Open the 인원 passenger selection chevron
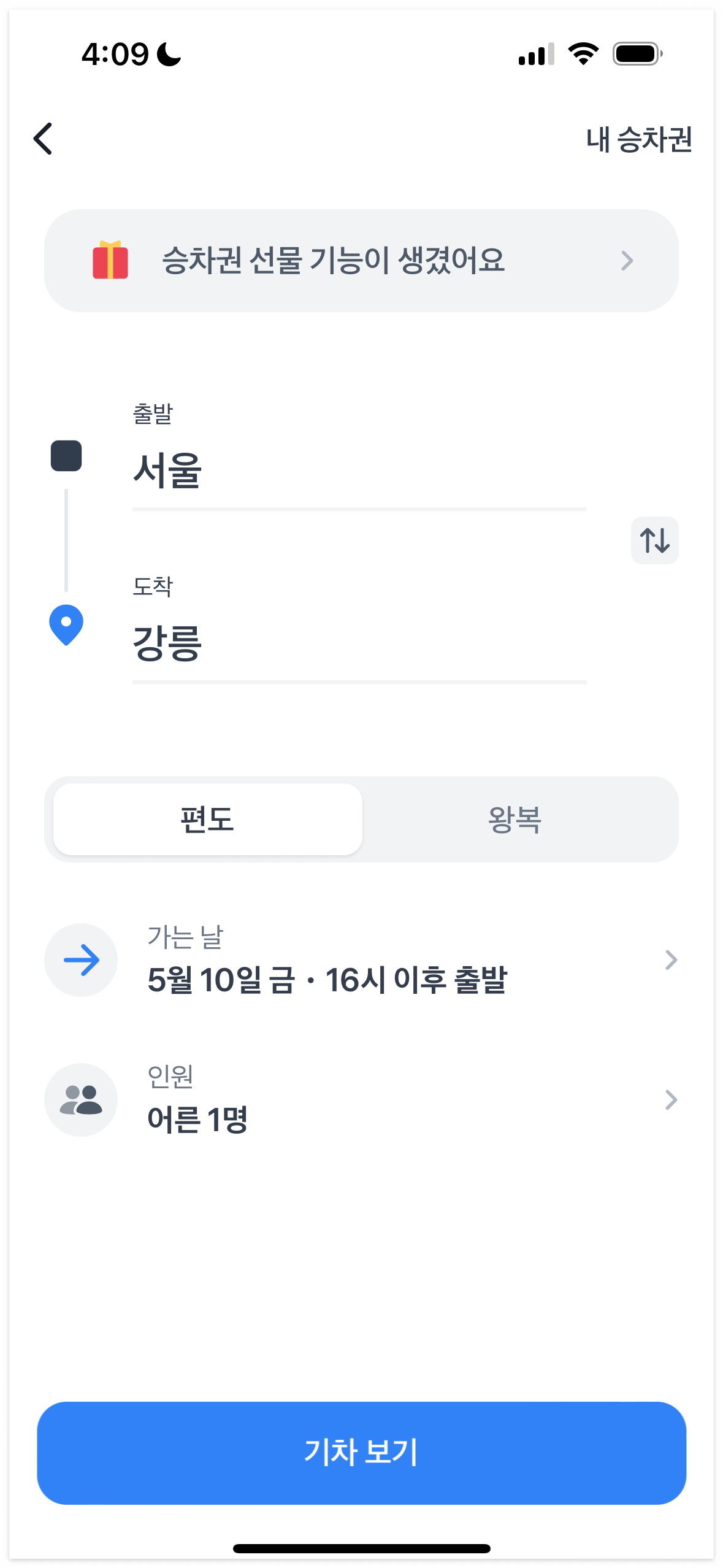 coord(670,1099)
